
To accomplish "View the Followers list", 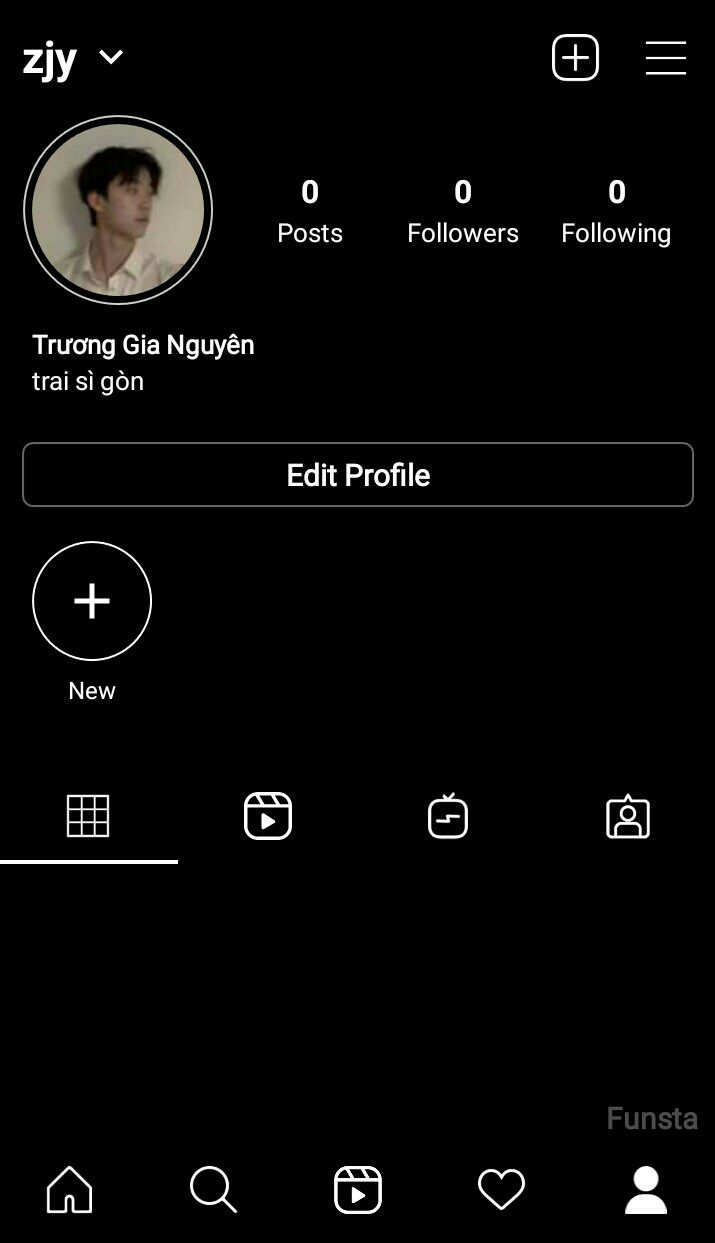I will click(462, 211).
